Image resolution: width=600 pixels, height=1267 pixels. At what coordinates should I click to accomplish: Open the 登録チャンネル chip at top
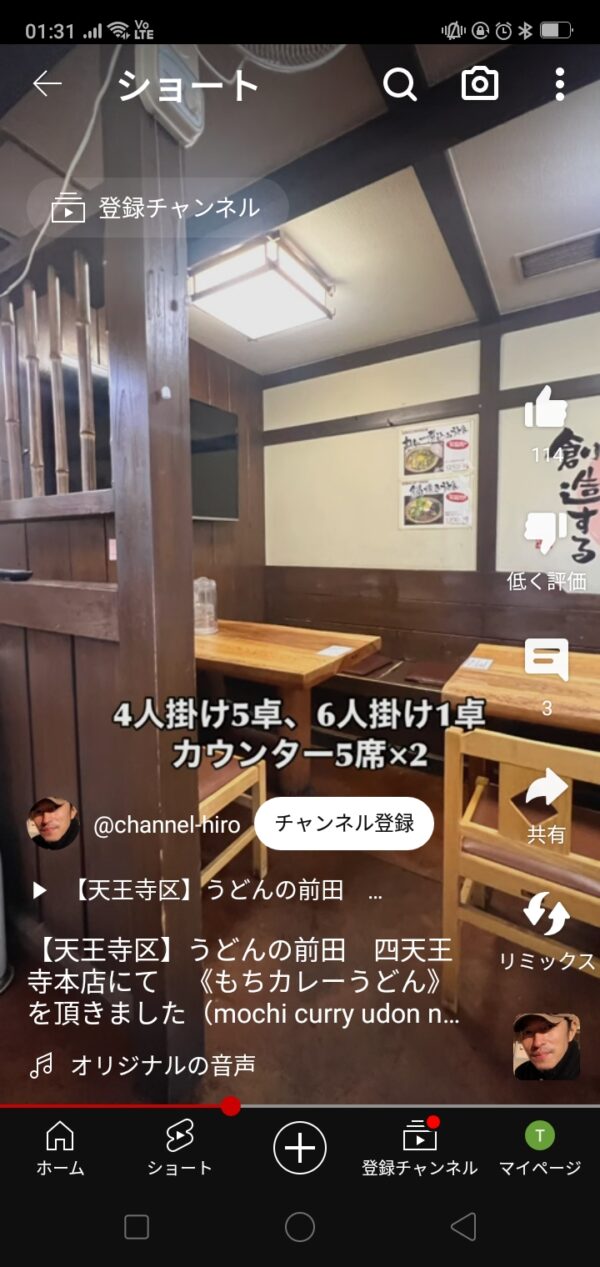pyautogui.click(x=157, y=208)
